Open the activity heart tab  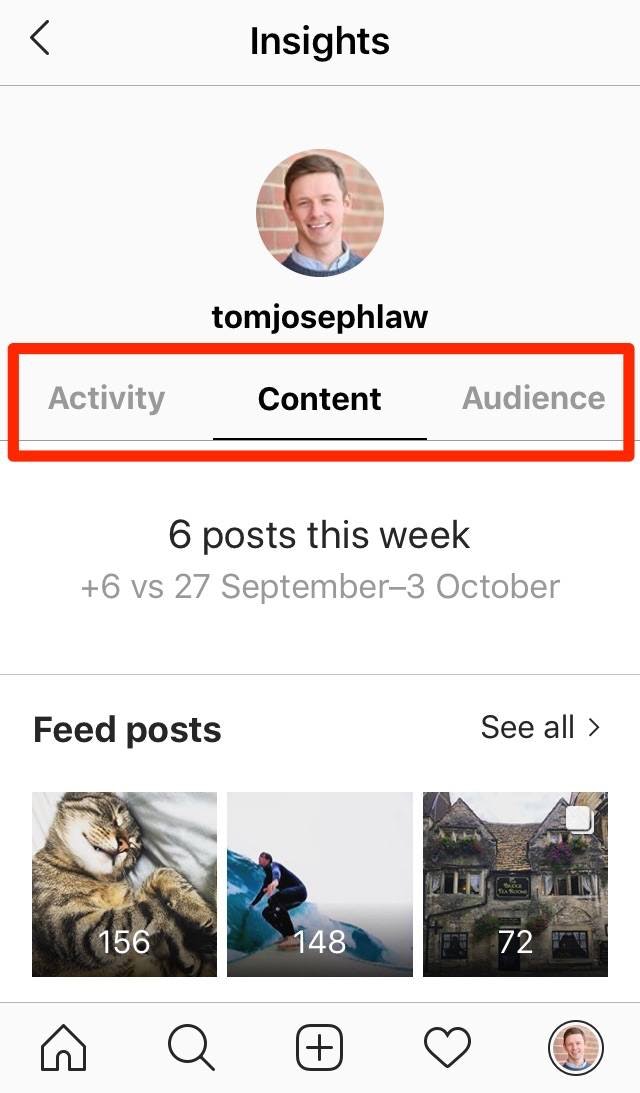click(x=447, y=1048)
